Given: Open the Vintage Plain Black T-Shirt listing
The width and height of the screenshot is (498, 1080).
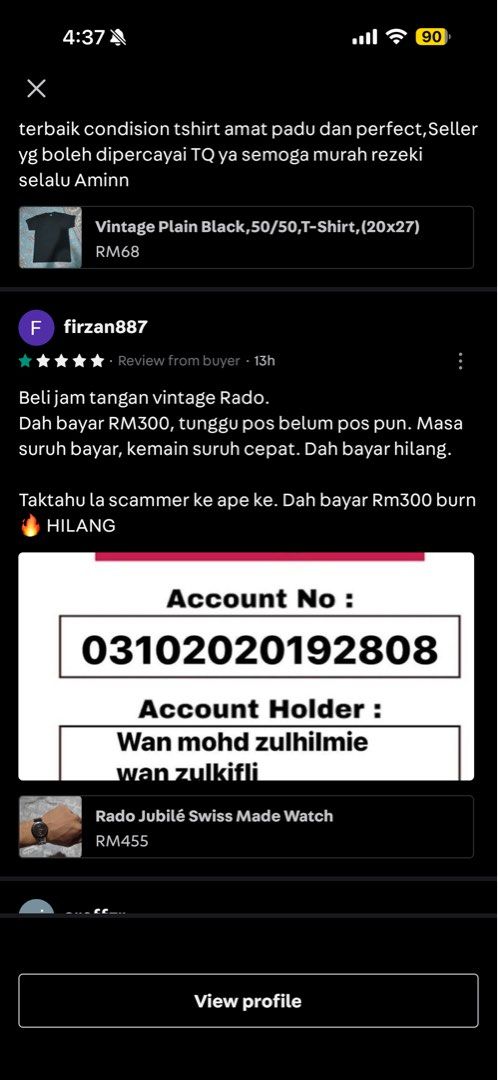Looking at the screenshot, I should pyautogui.click(x=246, y=238).
